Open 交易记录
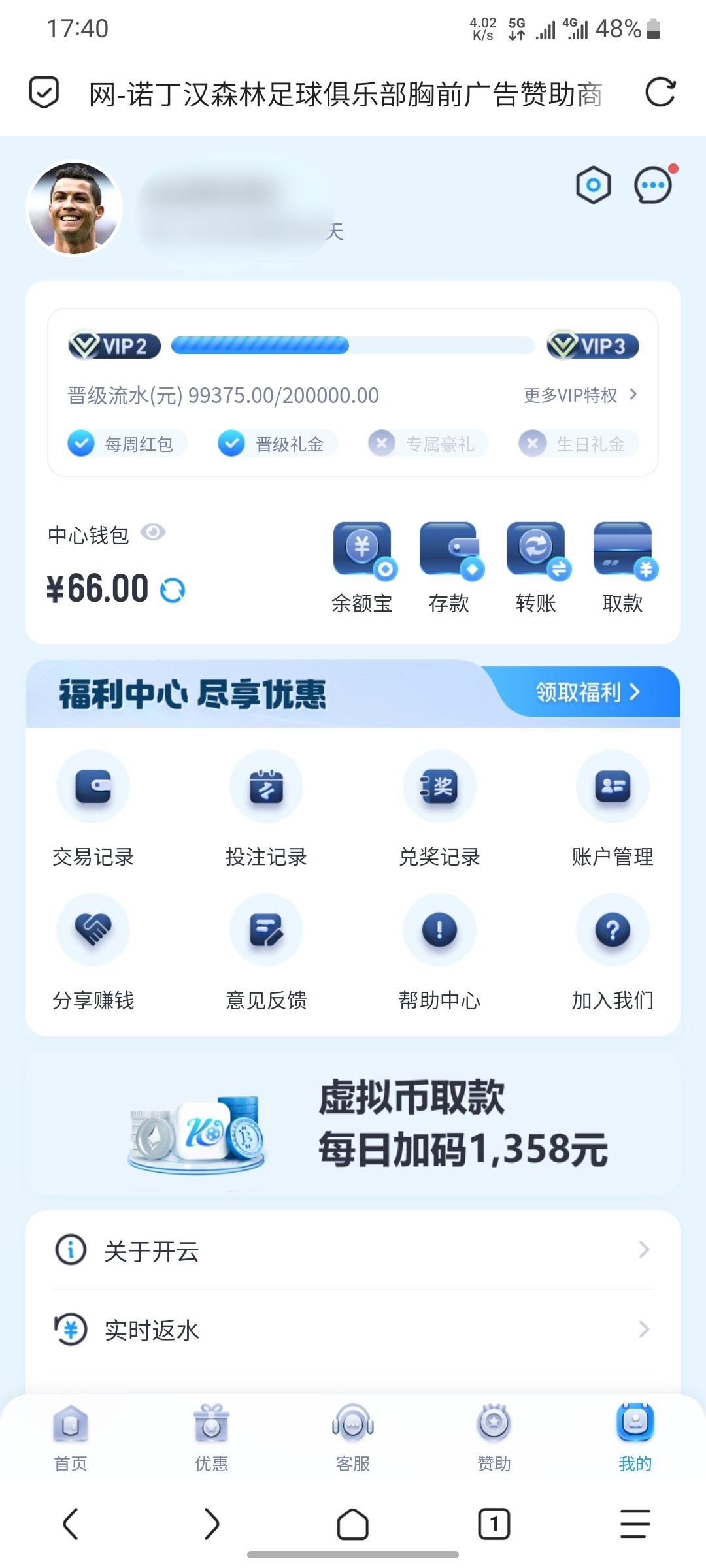 pos(93,808)
